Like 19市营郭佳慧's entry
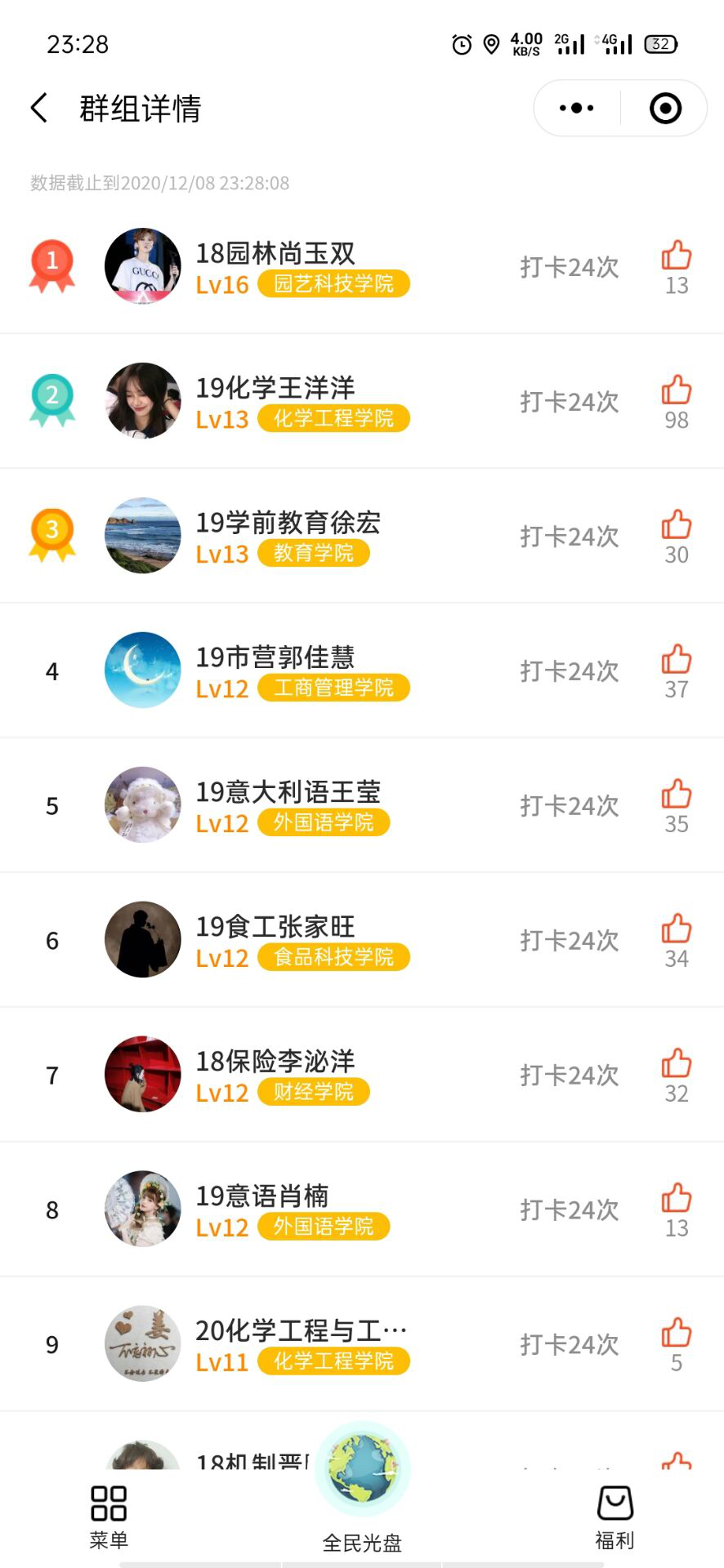 [x=675, y=661]
